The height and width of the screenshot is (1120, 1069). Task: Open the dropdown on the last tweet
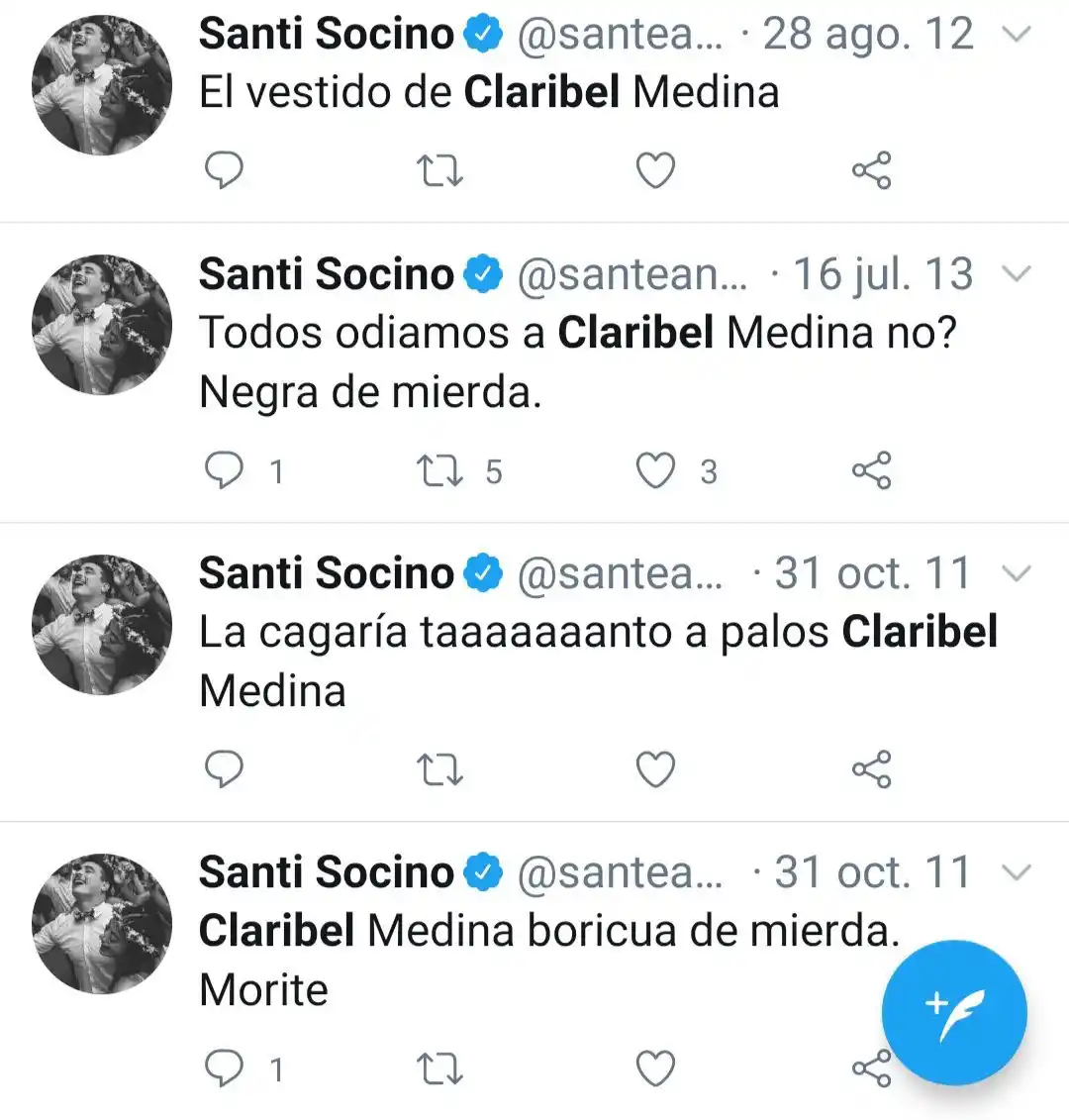point(1017,872)
